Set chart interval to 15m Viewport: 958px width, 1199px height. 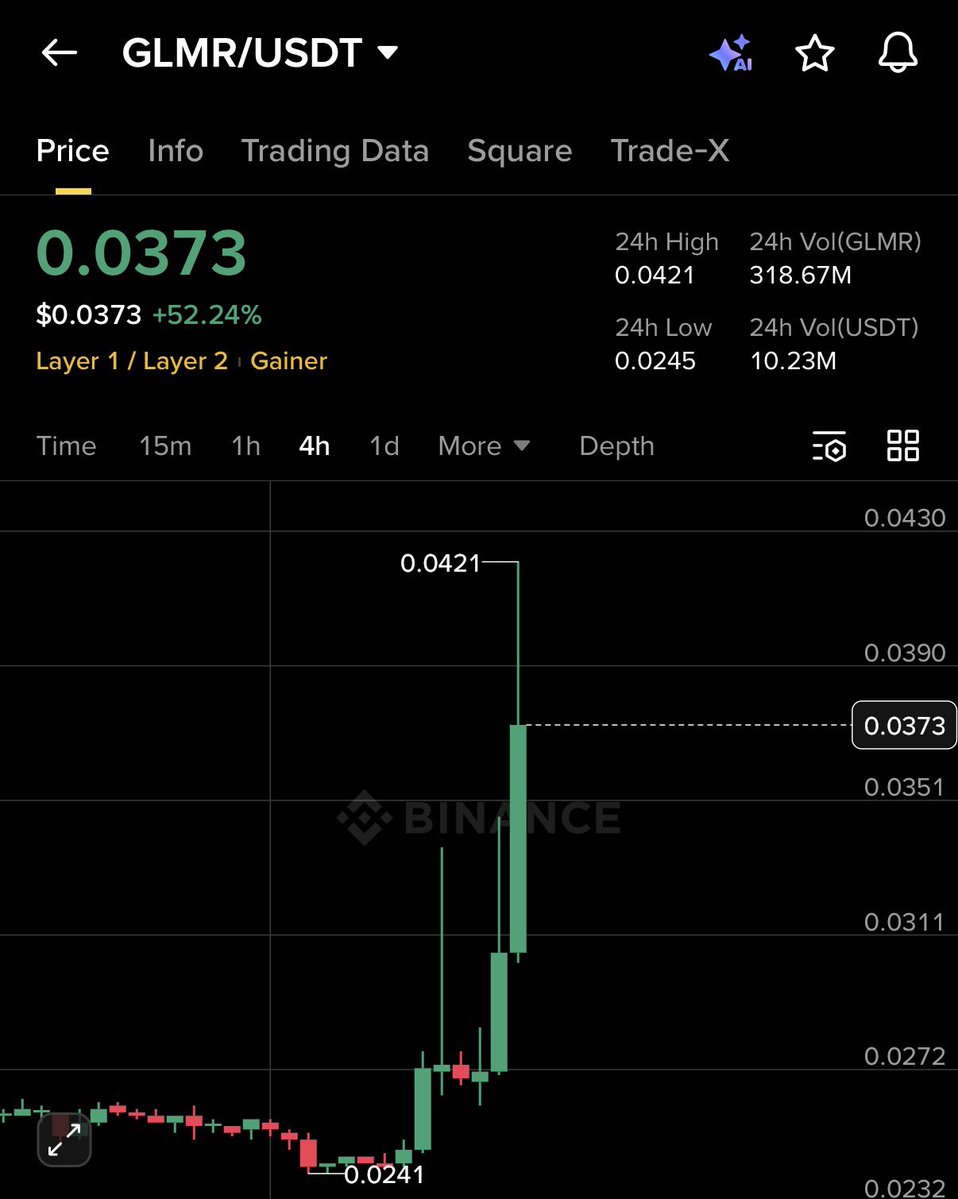(x=165, y=446)
